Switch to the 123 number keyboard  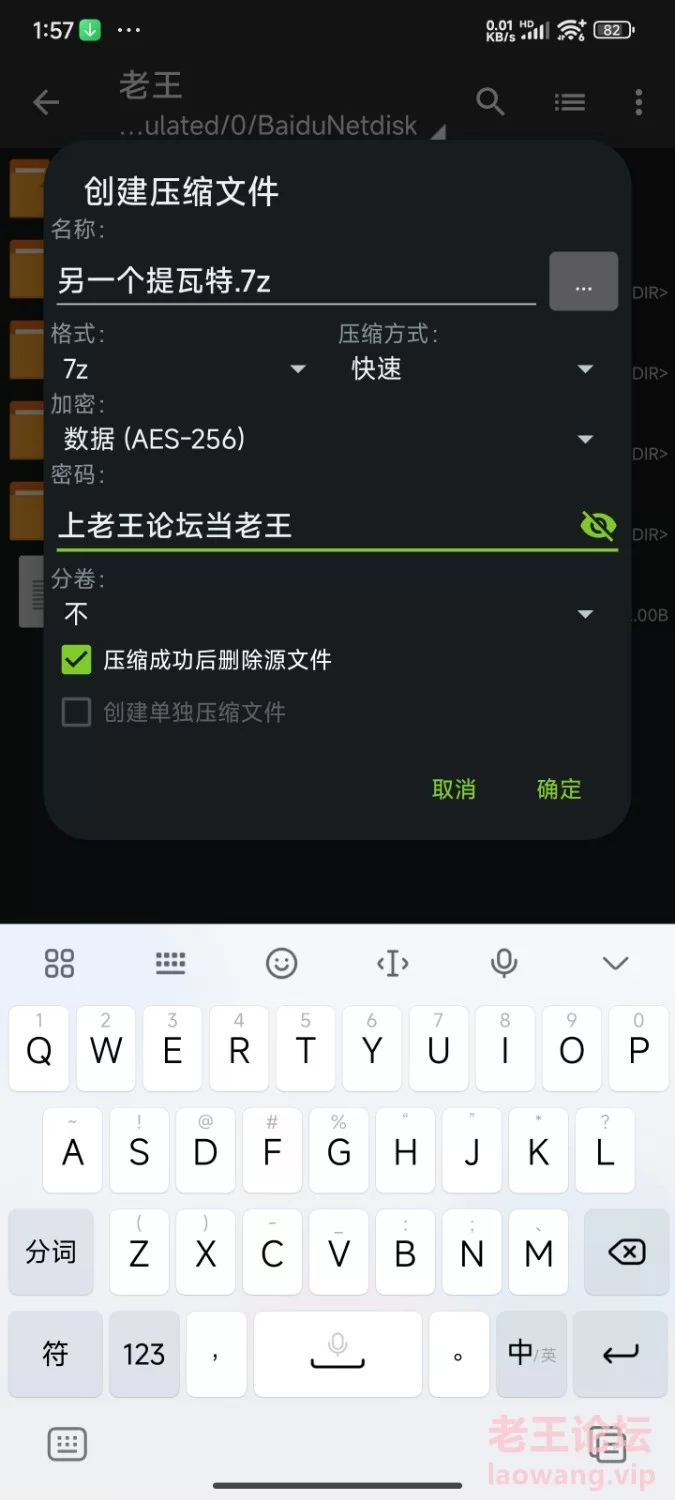[144, 1354]
